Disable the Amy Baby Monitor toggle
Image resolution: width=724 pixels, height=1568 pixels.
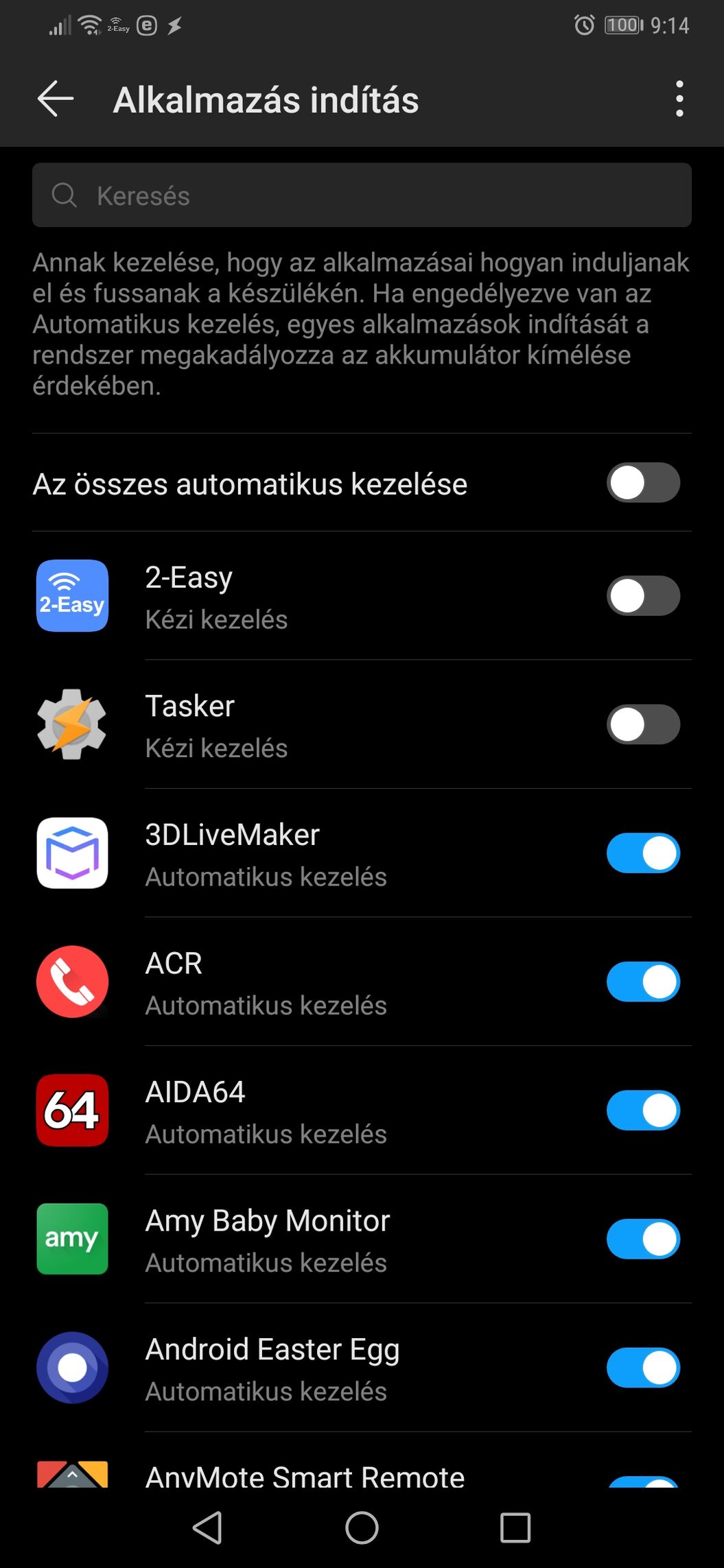[x=643, y=1239]
